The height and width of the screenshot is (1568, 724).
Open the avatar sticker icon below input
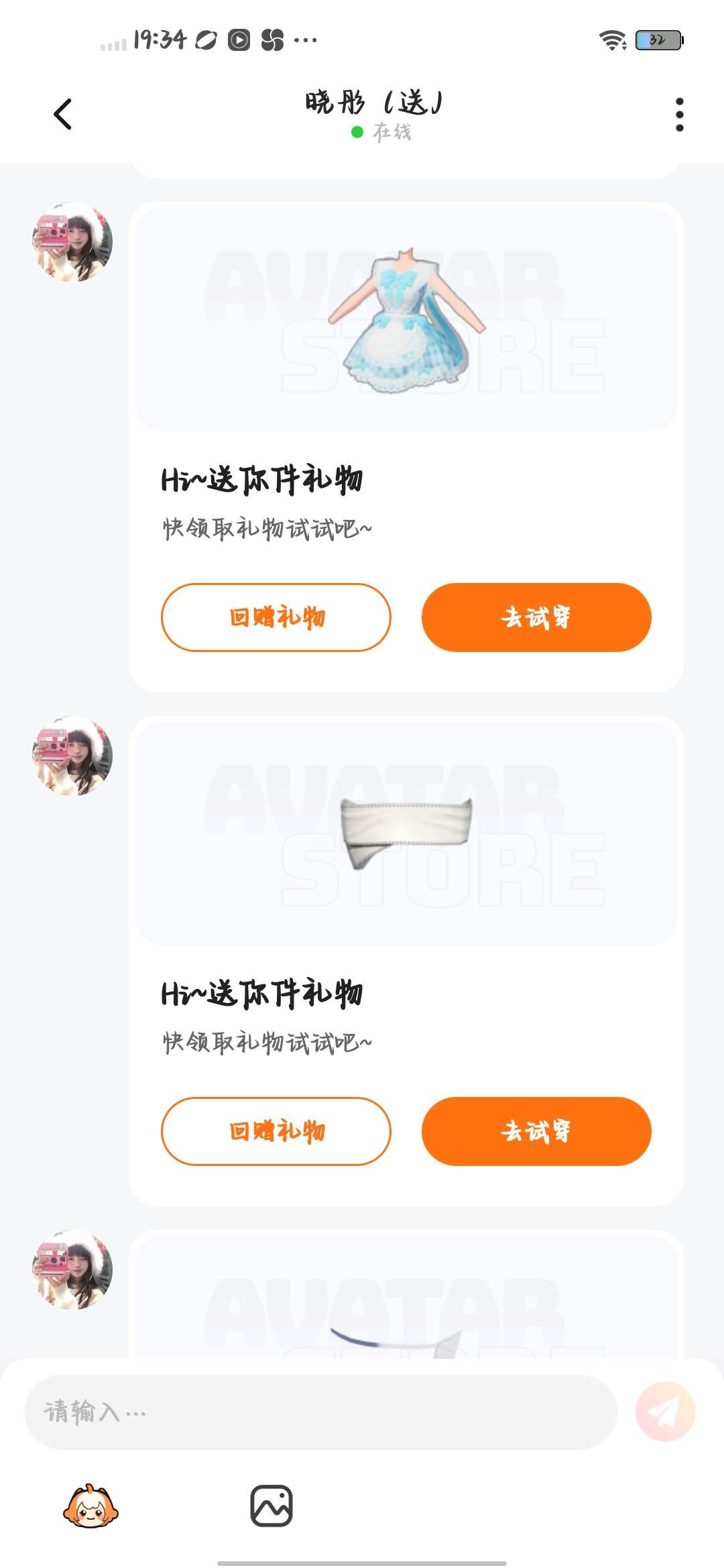[x=90, y=1506]
